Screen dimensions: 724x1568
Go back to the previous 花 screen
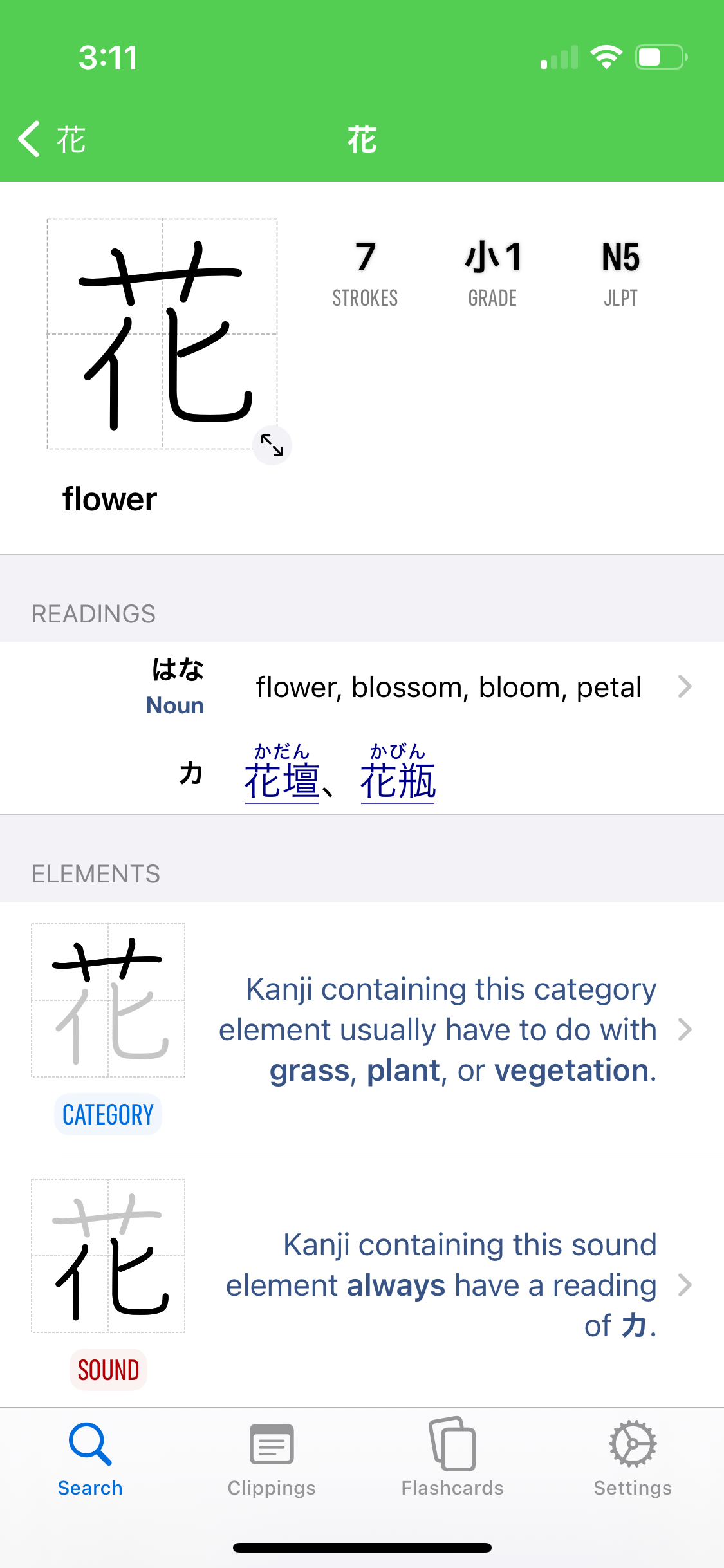pyautogui.click(x=51, y=139)
